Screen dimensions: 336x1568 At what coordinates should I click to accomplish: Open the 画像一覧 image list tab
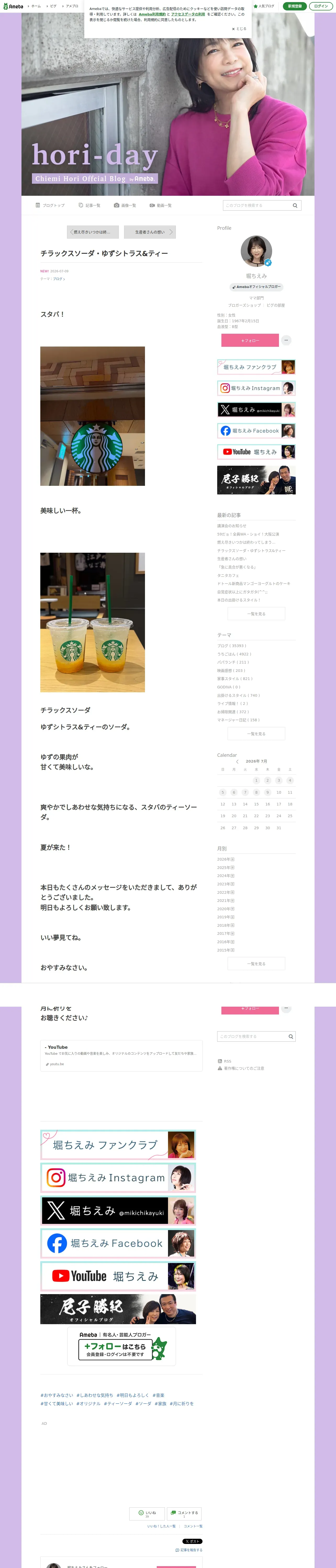point(125,206)
